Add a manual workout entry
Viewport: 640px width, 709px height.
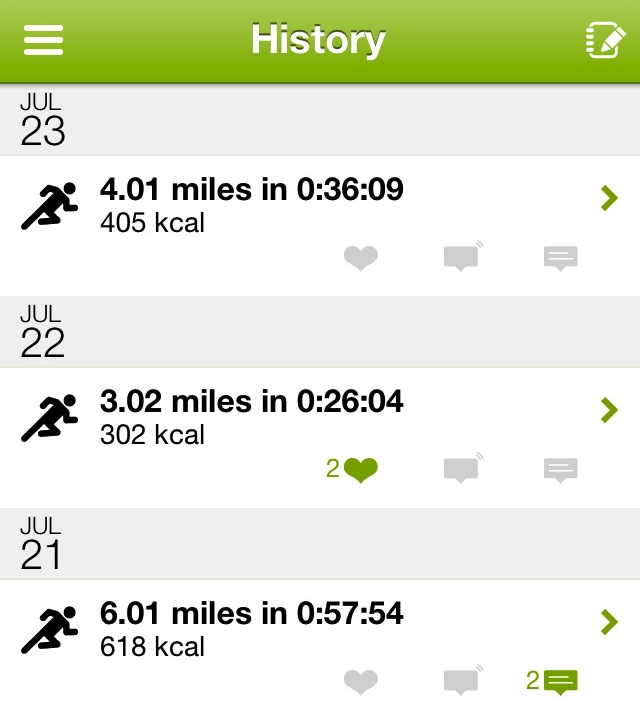click(603, 40)
